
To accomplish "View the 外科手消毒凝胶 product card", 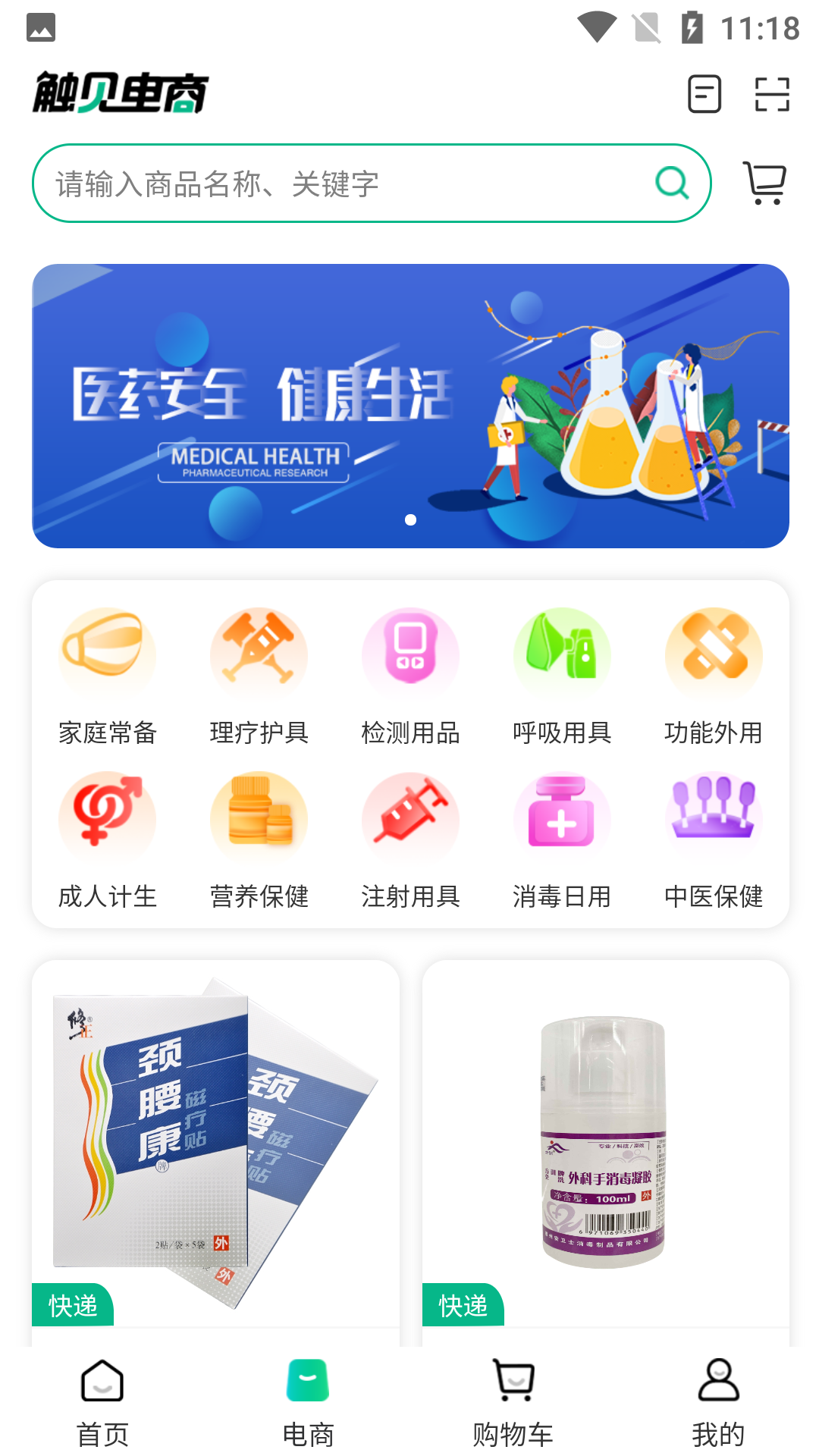I will [x=605, y=1137].
